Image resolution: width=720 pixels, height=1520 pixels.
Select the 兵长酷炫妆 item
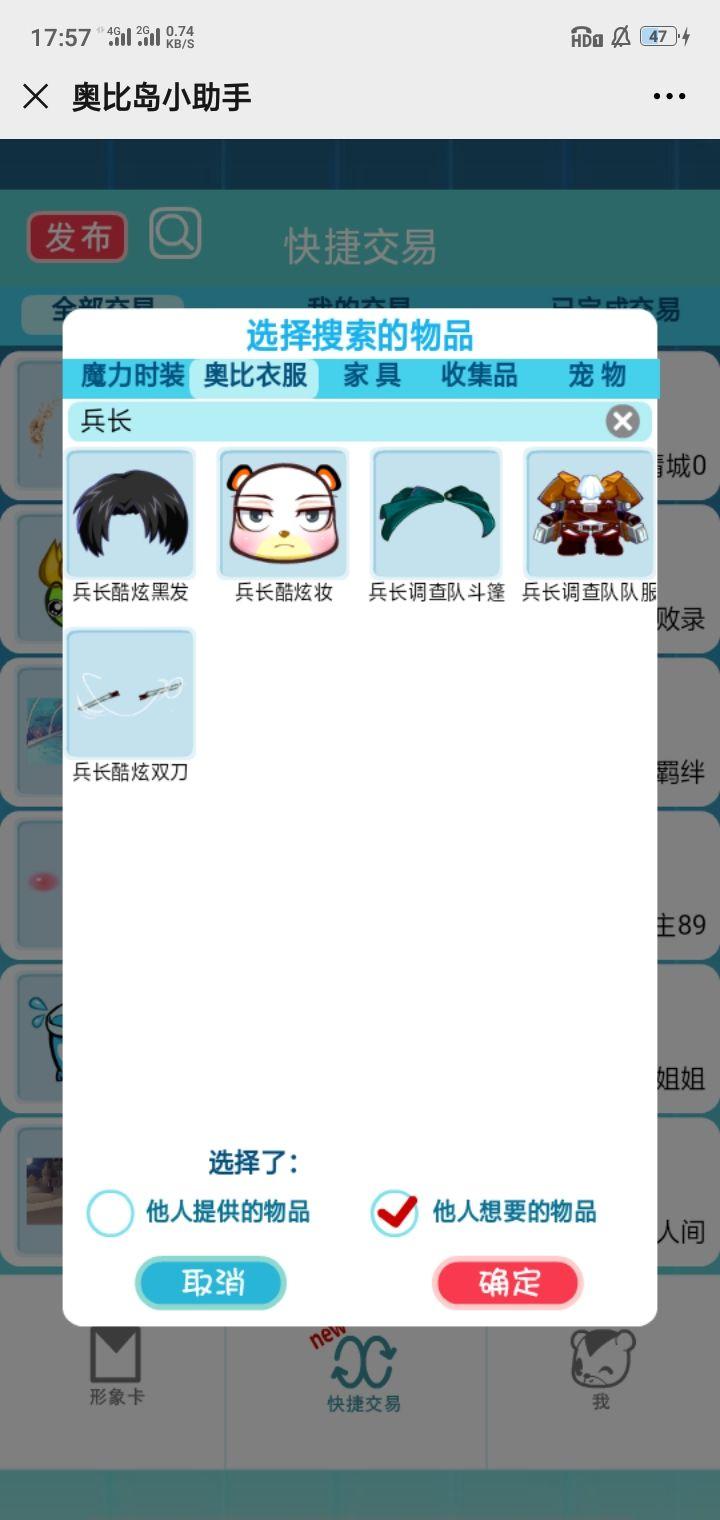click(284, 515)
